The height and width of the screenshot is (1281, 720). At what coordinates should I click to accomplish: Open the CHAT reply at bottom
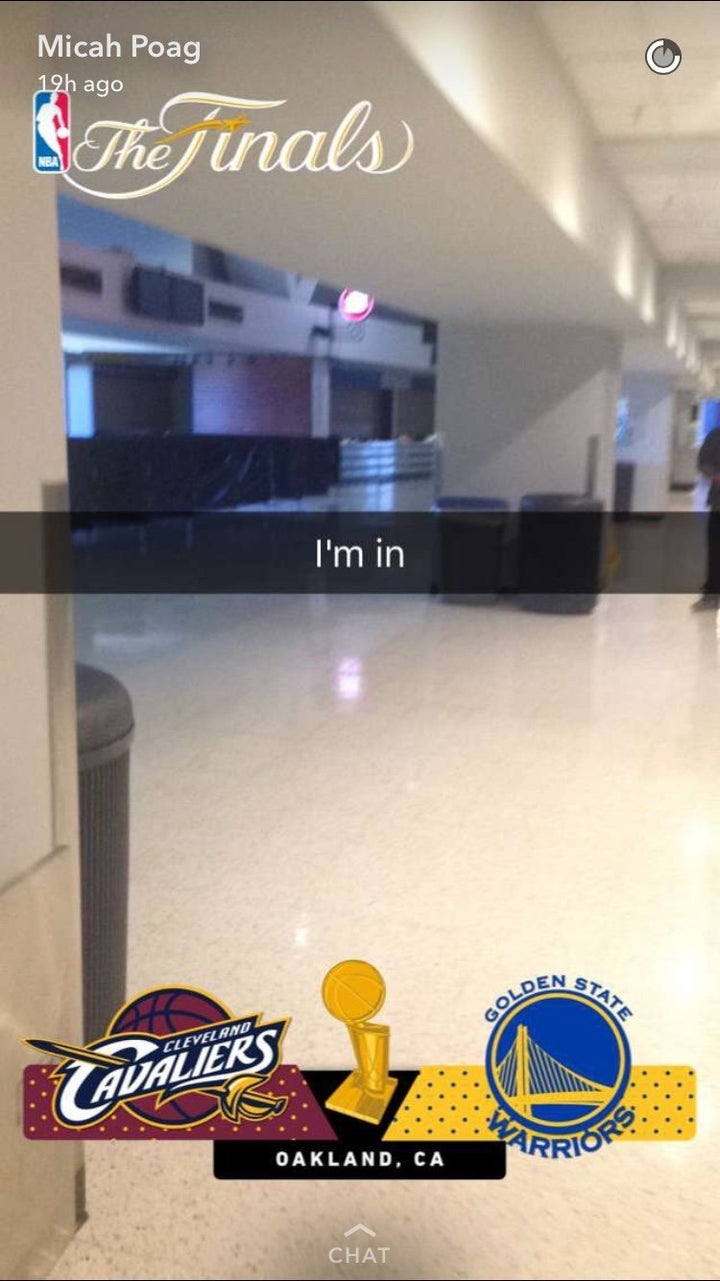click(x=359, y=1247)
